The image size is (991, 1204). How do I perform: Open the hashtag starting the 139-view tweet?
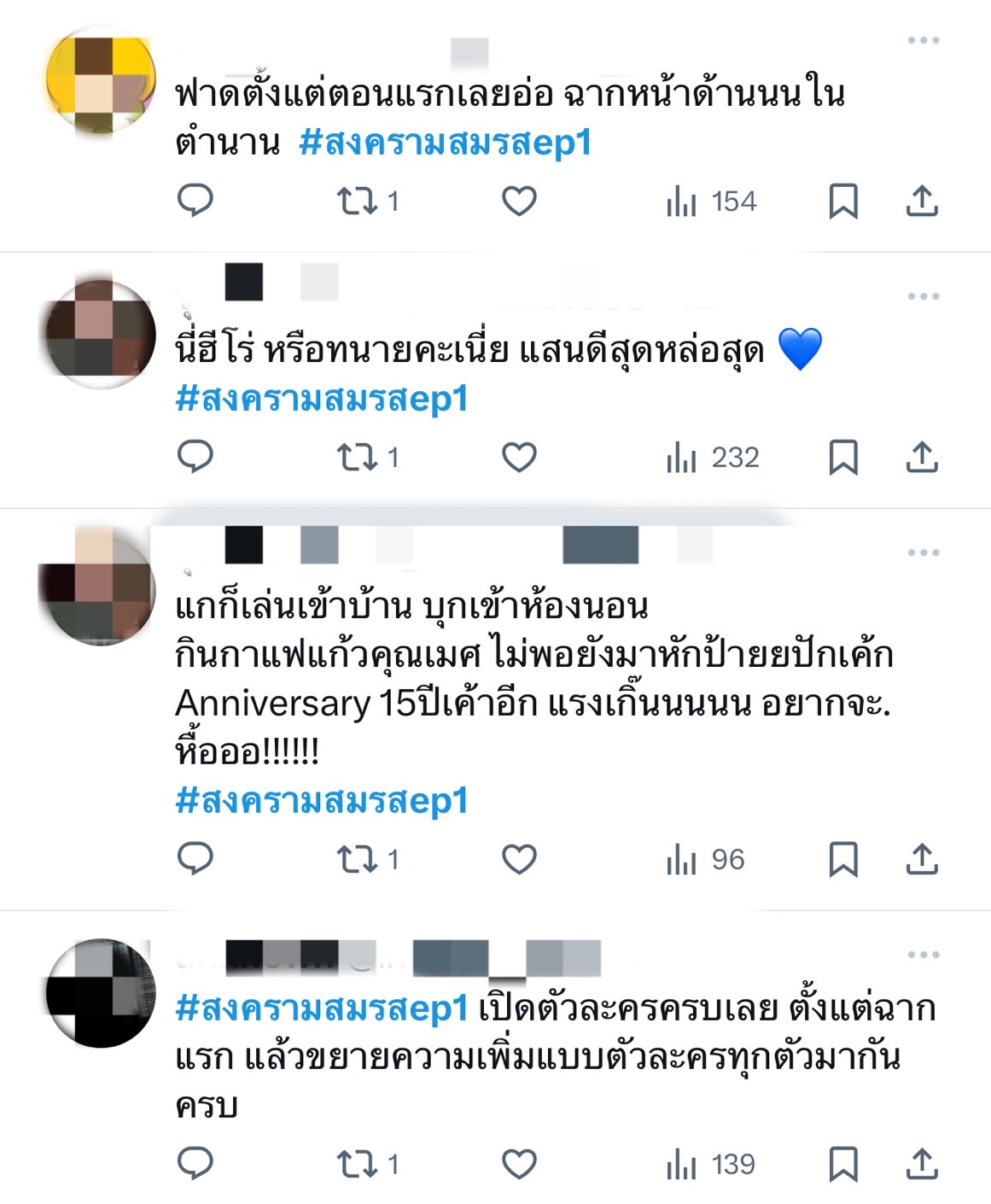(x=322, y=1008)
